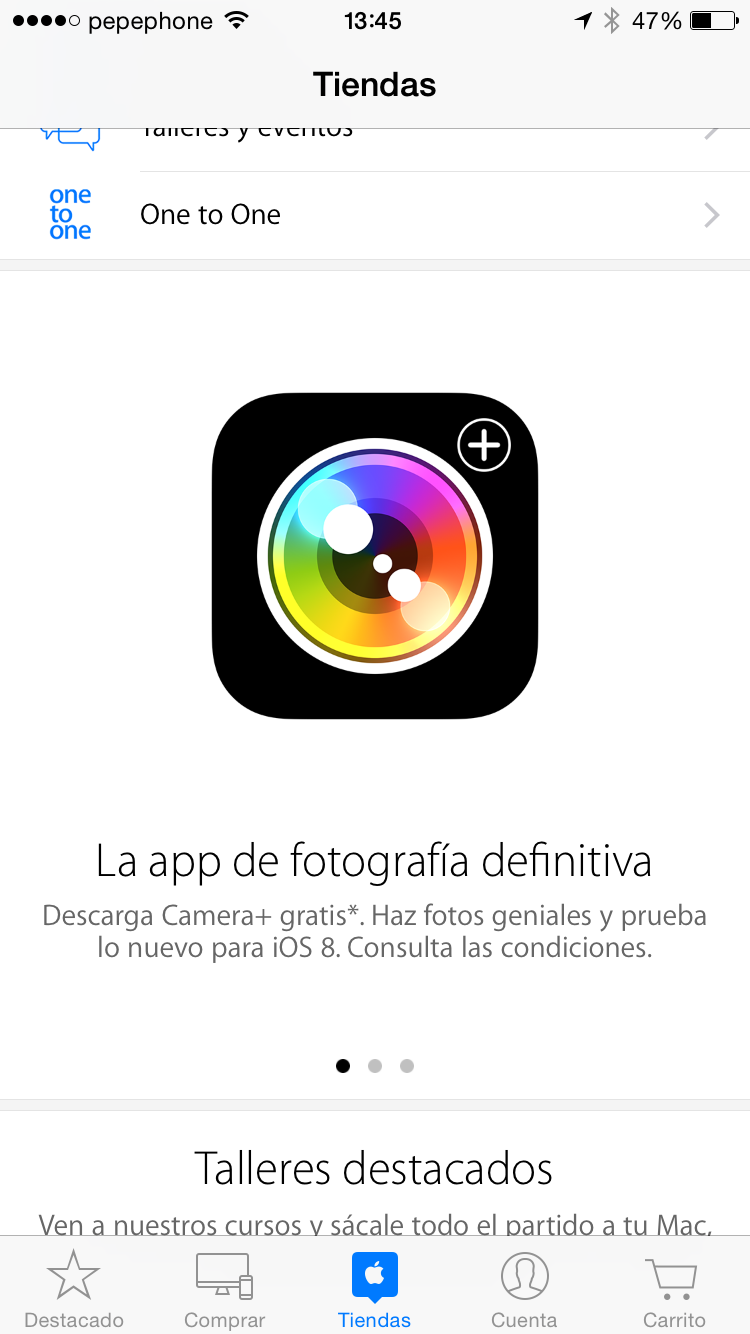This screenshot has width=750, height=1334.
Task: Switch to the Comprar tab
Action: click(225, 1291)
